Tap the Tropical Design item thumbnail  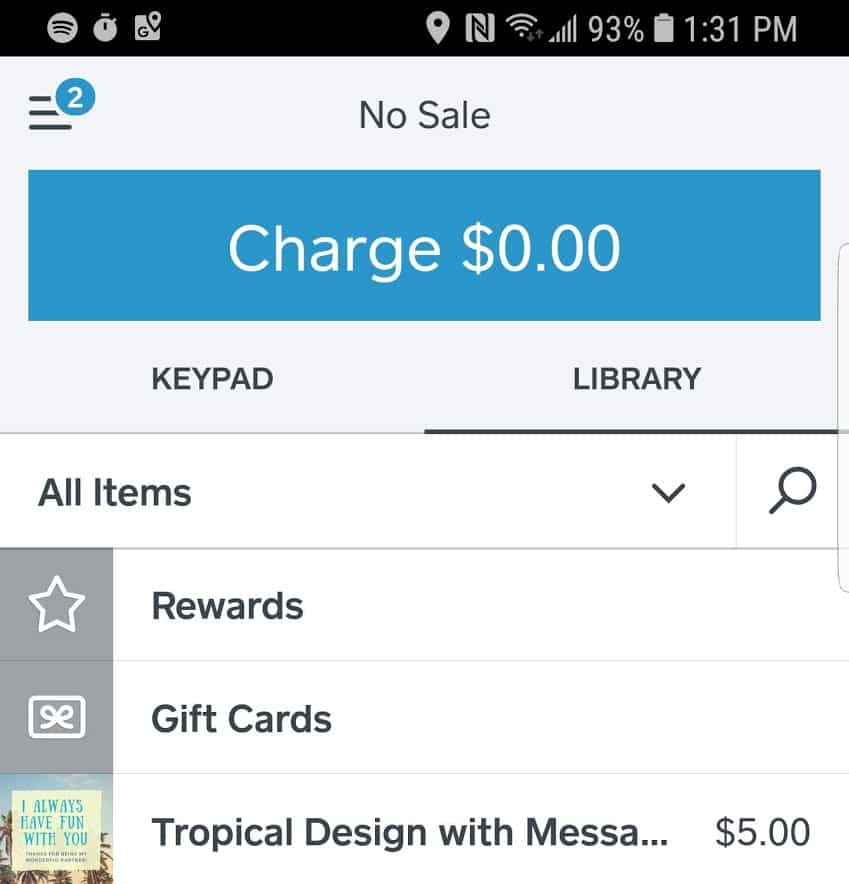57,832
